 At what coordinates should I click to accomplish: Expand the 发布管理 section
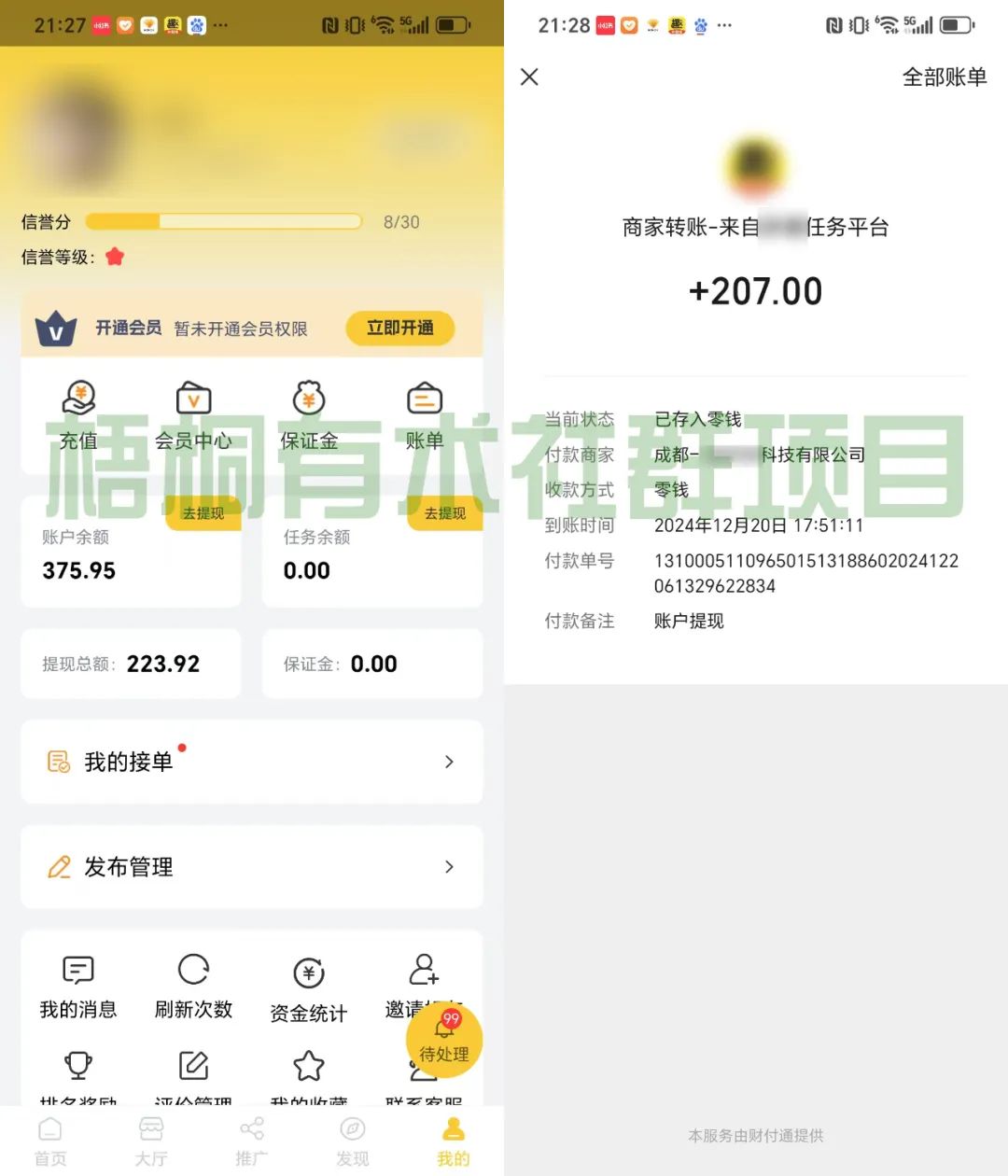(252, 867)
